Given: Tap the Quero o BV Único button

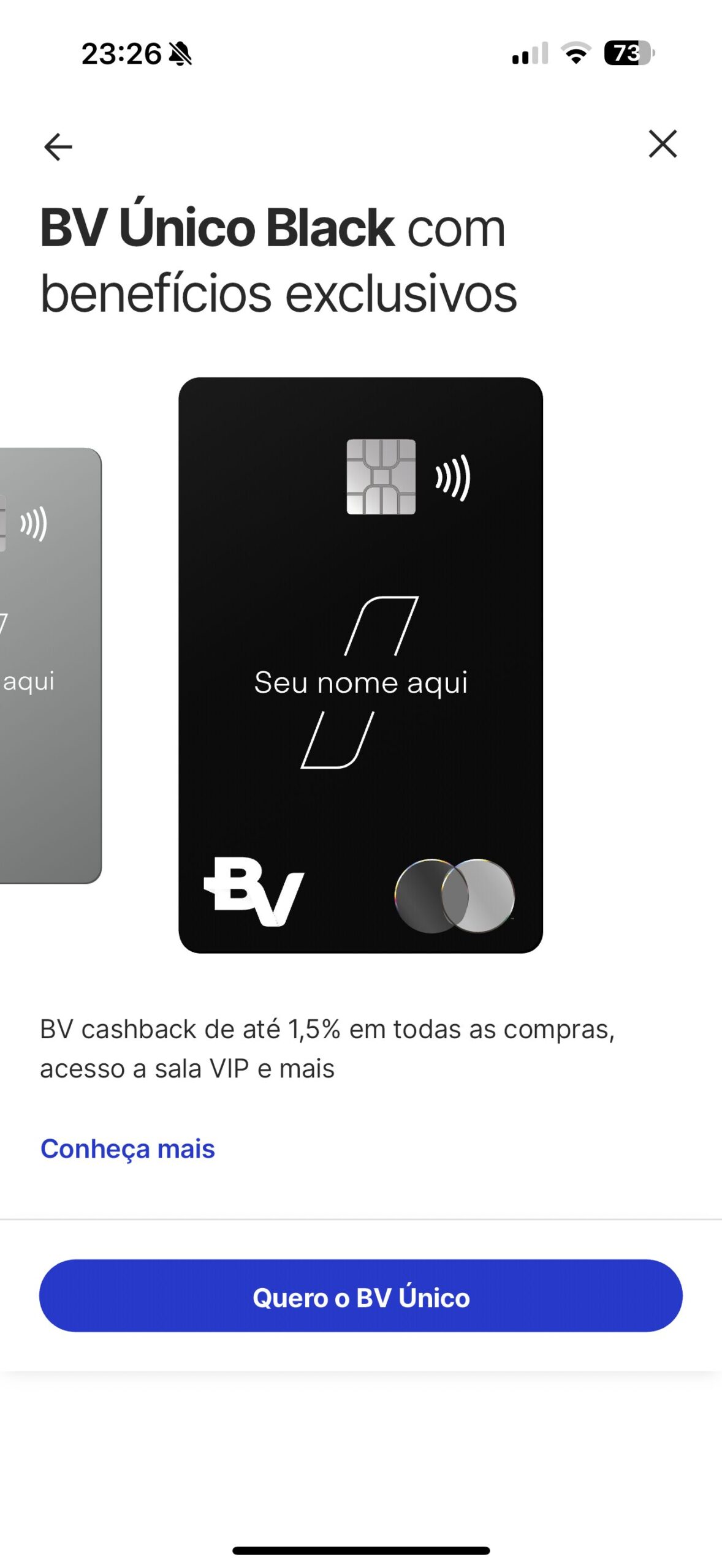Looking at the screenshot, I should (x=360, y=1296).
